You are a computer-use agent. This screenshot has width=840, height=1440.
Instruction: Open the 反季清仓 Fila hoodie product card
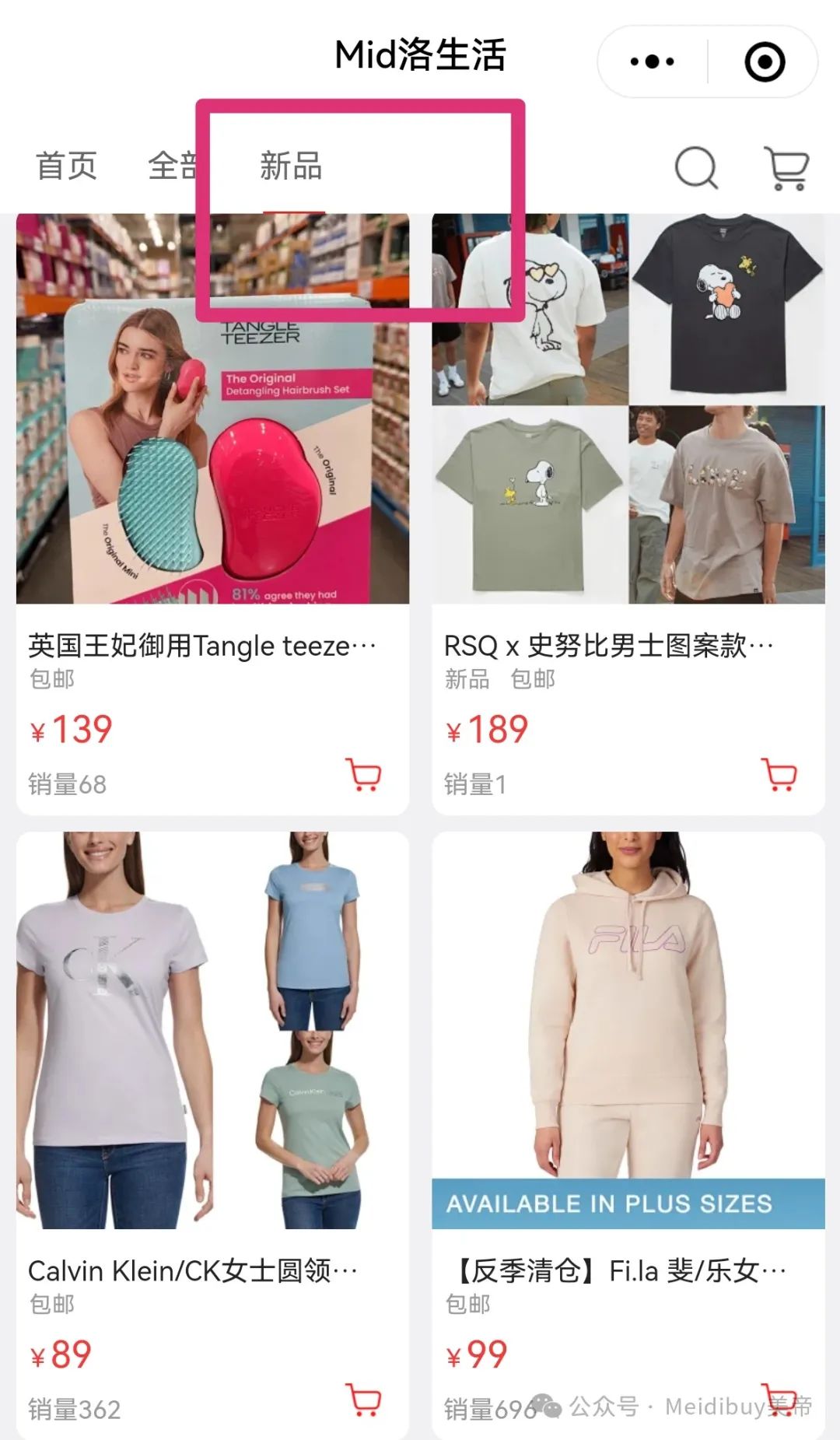pos(628,1134)
